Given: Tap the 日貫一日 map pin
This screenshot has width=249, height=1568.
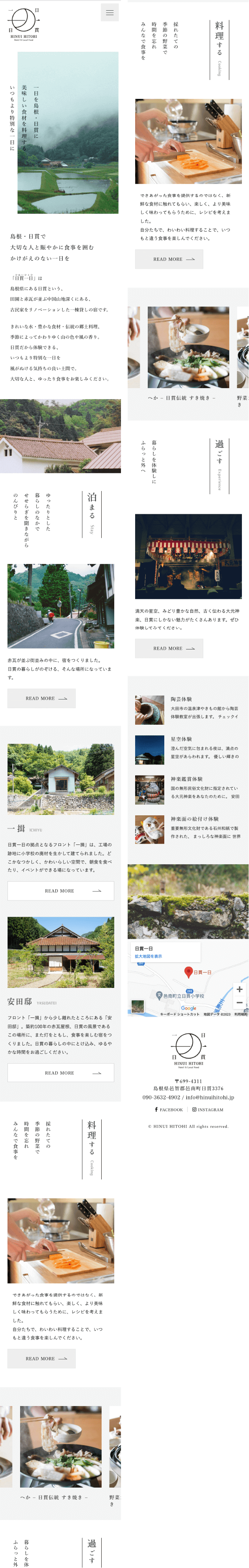Looking at the screenshot, I should (189, 971).
